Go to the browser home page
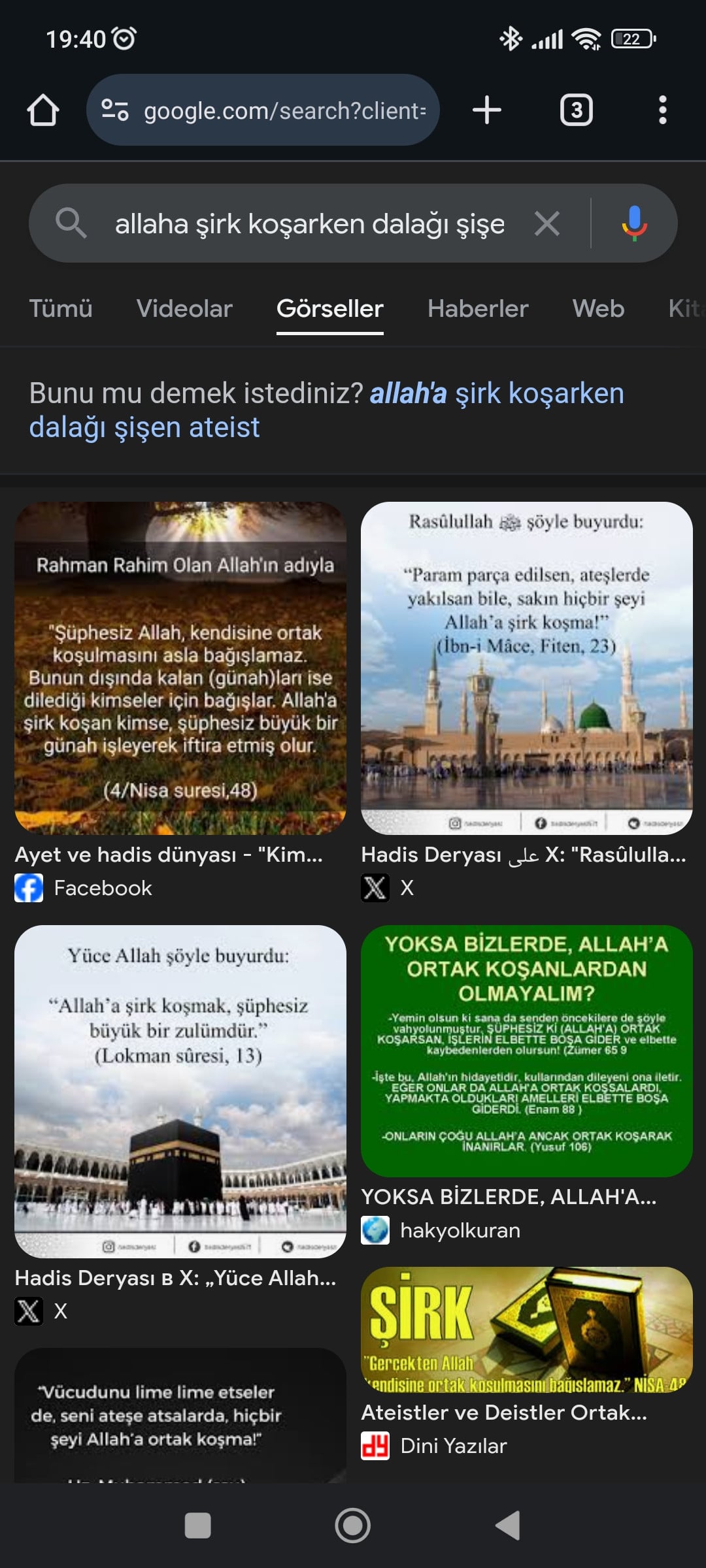This screenshot has width=706, height=1568. [x=43, y=110]
